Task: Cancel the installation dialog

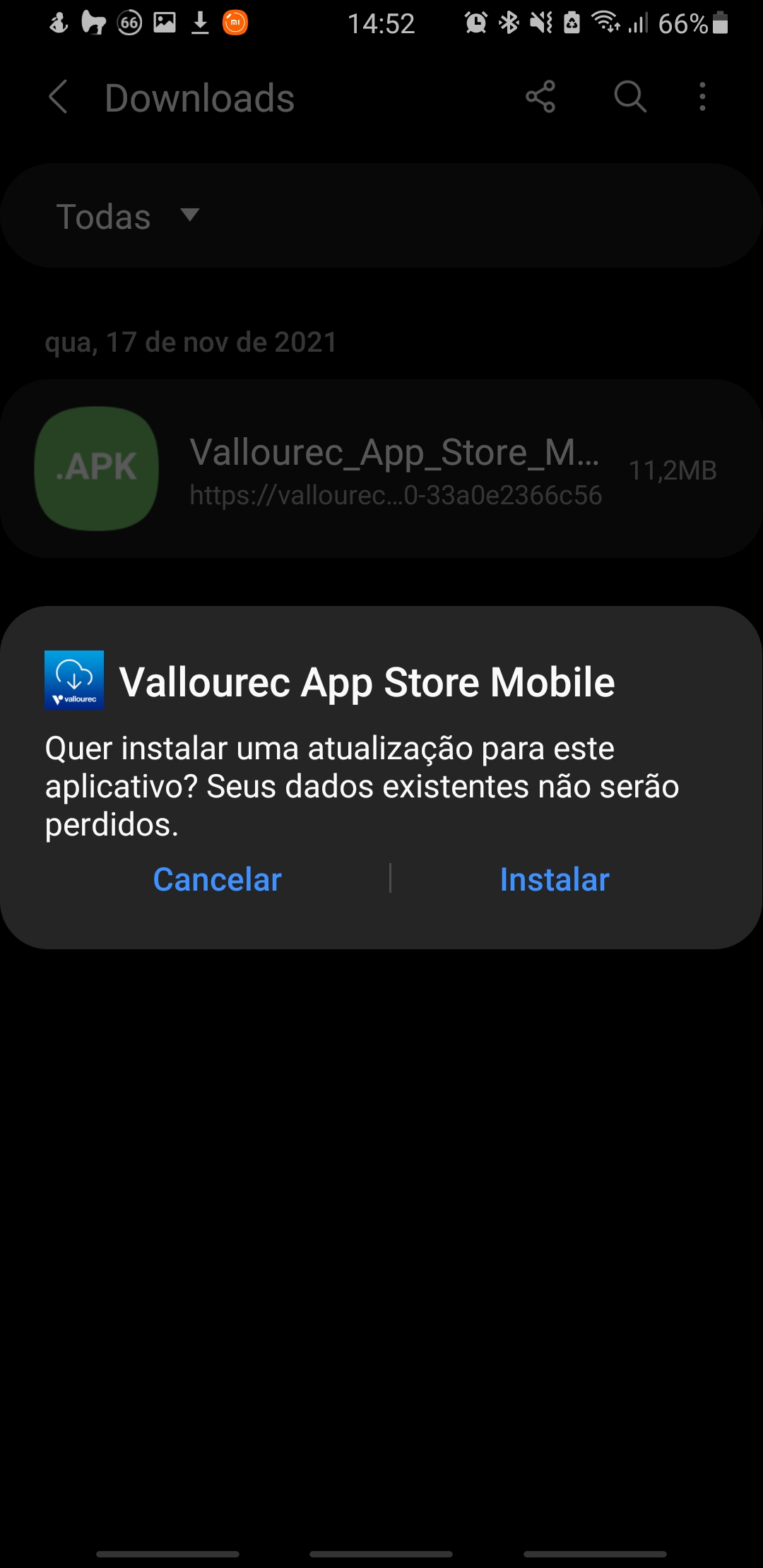Action: point(217,879)
